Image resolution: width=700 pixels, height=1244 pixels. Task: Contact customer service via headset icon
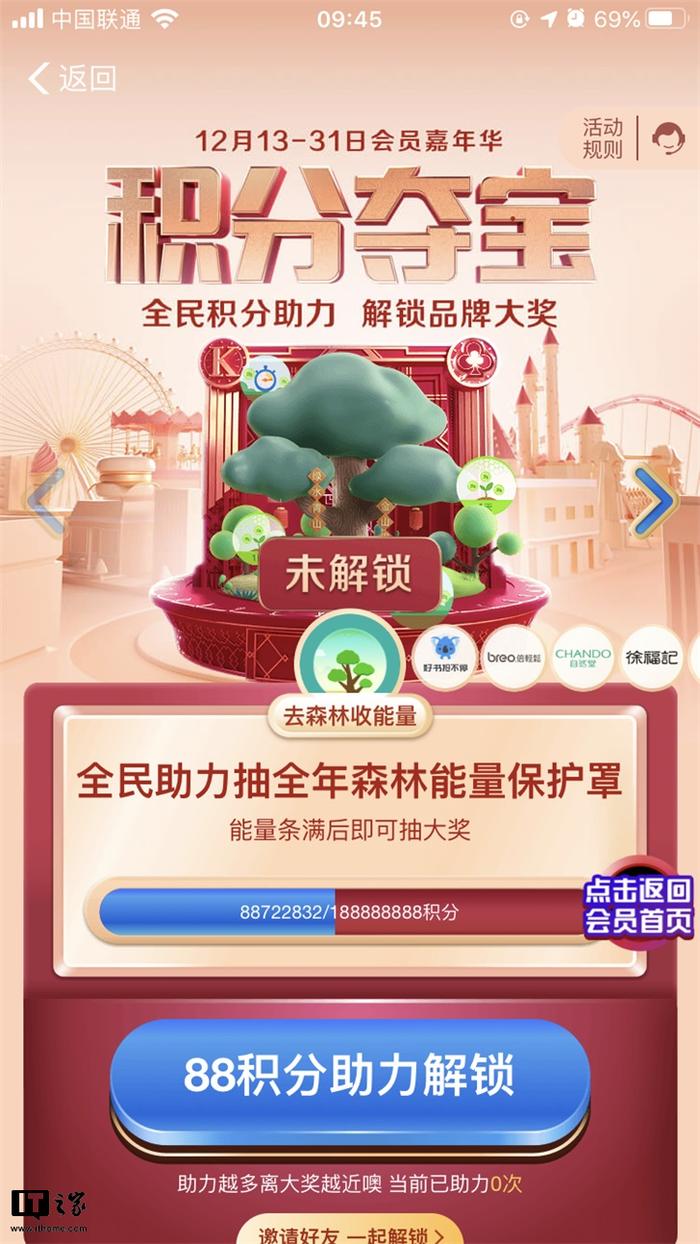pos(668,138)
